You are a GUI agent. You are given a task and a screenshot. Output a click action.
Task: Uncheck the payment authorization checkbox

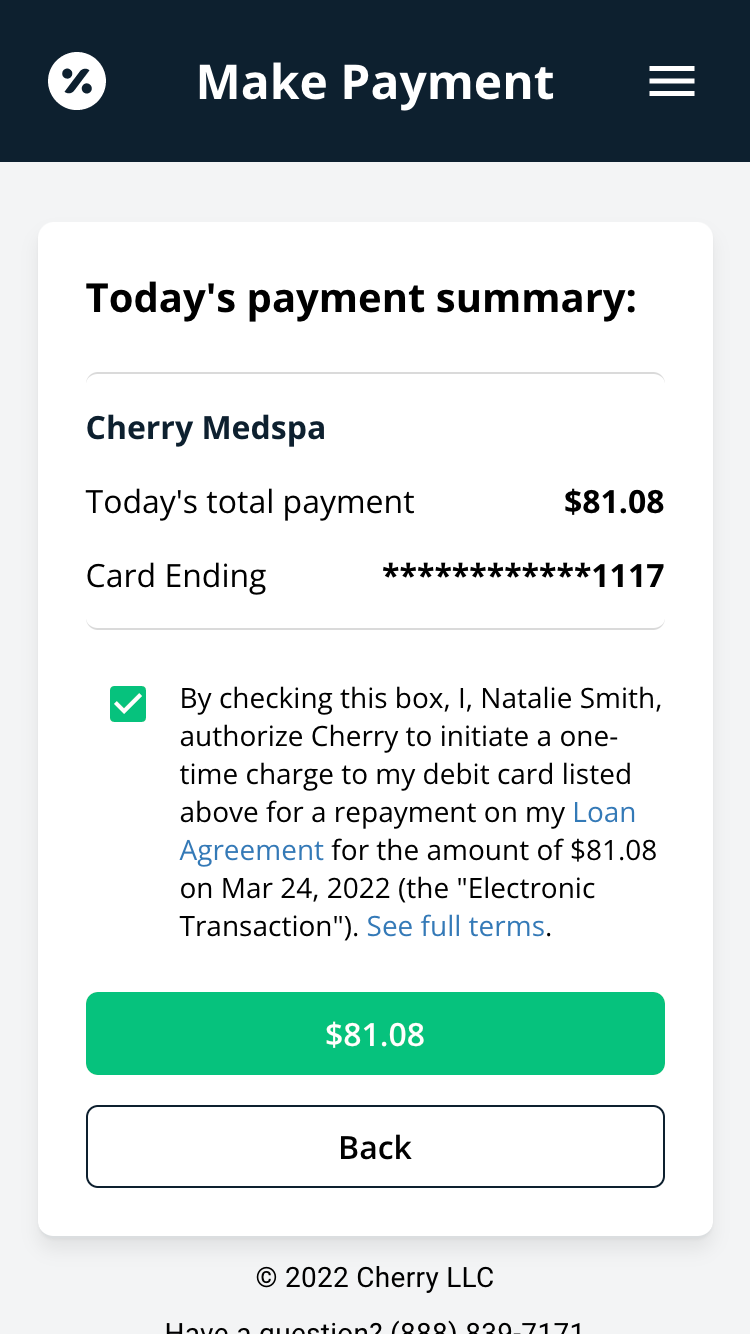(128, 704)
